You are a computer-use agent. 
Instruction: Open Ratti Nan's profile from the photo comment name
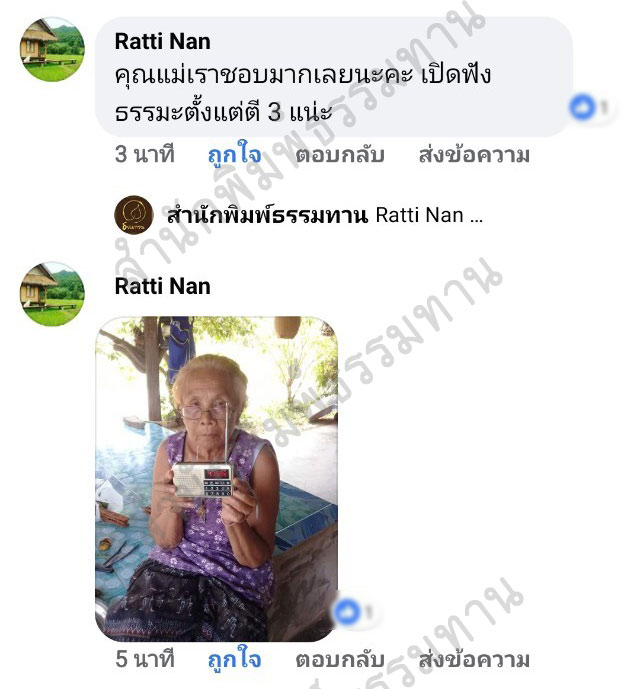[163, 287]
